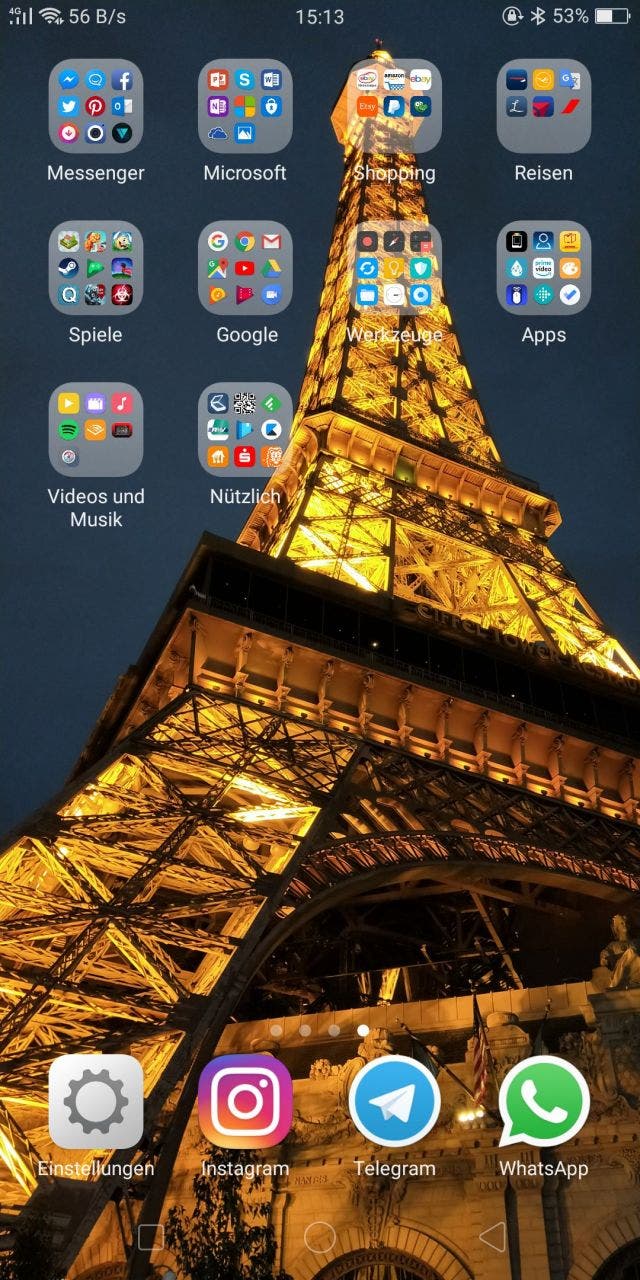Screen dimensions: 640x1280
Task: Tap the triangle back button
Action: [x=492, y=1237]
